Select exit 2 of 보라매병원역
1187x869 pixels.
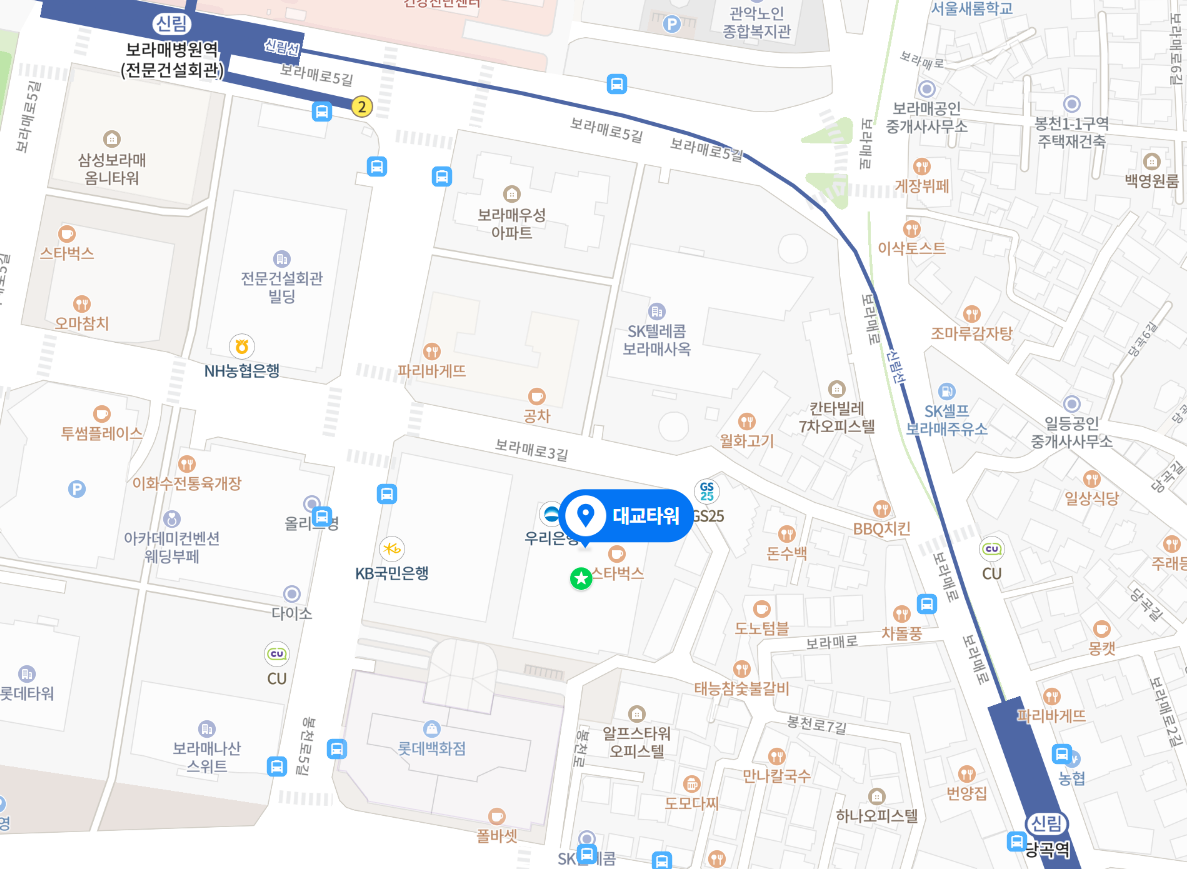363,105
